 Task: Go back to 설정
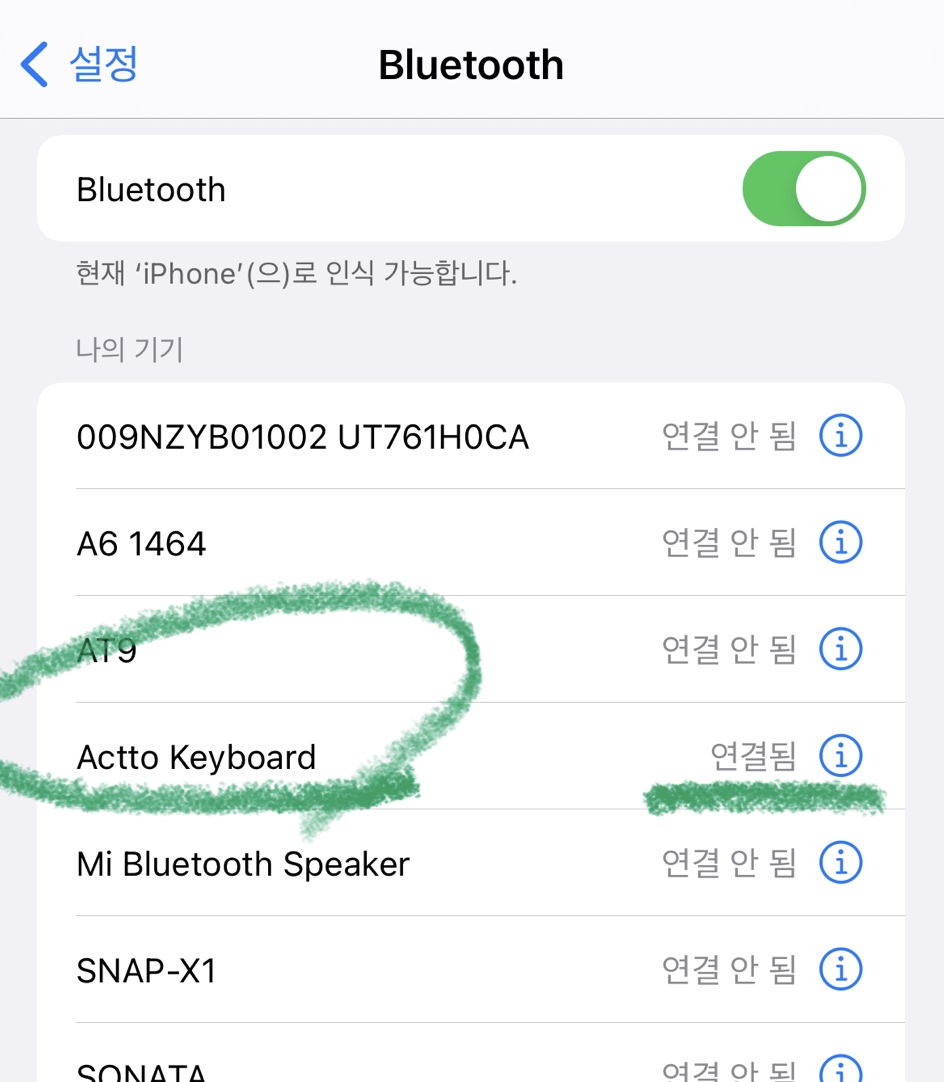click(80, 64)
